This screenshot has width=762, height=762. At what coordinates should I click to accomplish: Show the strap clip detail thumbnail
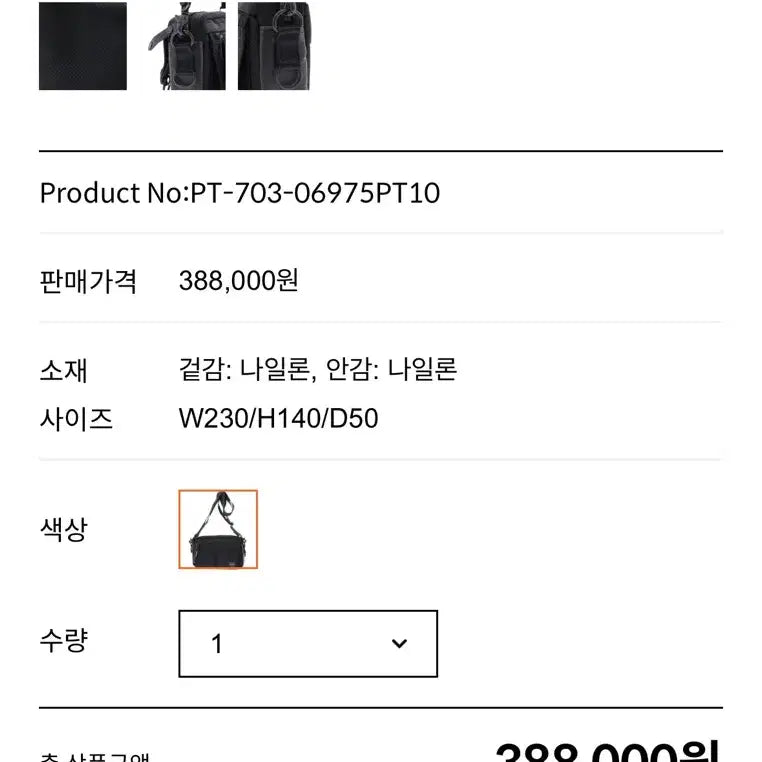(273, 46)
